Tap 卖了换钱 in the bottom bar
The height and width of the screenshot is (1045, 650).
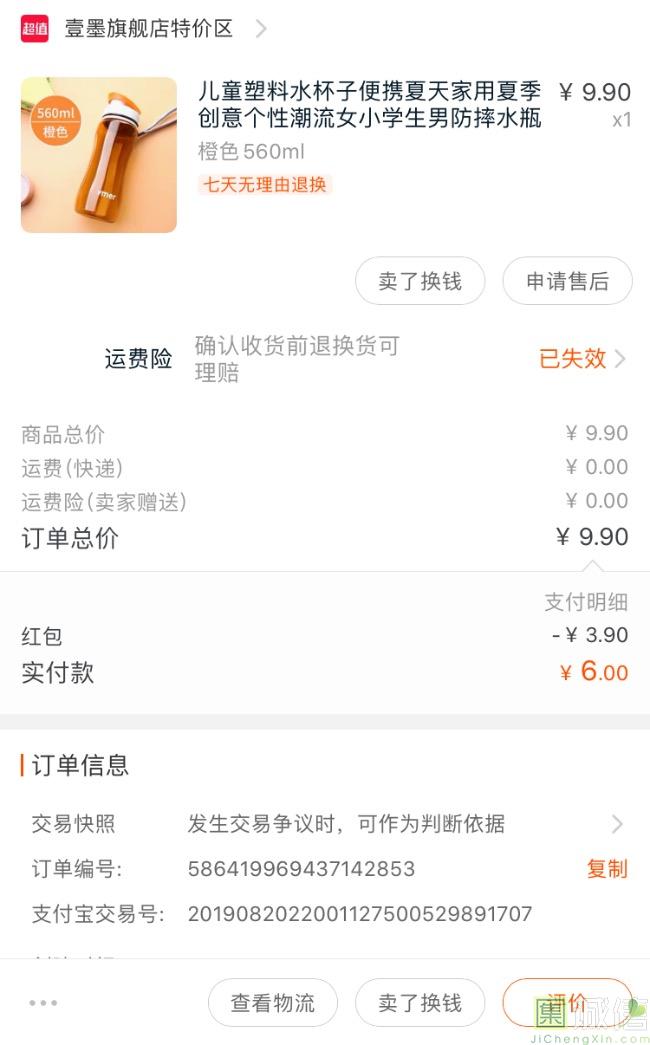[x=420, y=1002]
